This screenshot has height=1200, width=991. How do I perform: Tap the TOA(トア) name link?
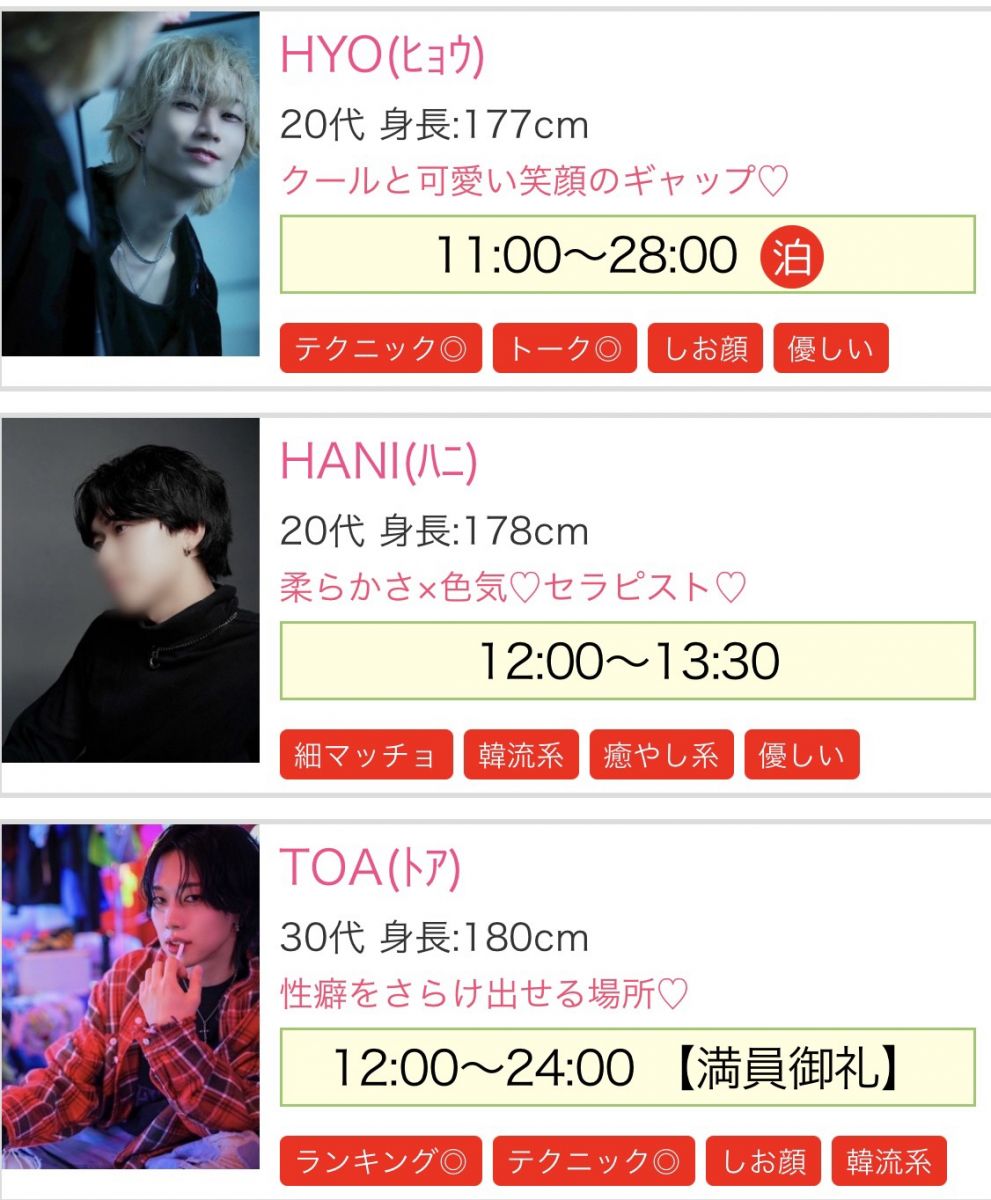click(x=370, y=869)
